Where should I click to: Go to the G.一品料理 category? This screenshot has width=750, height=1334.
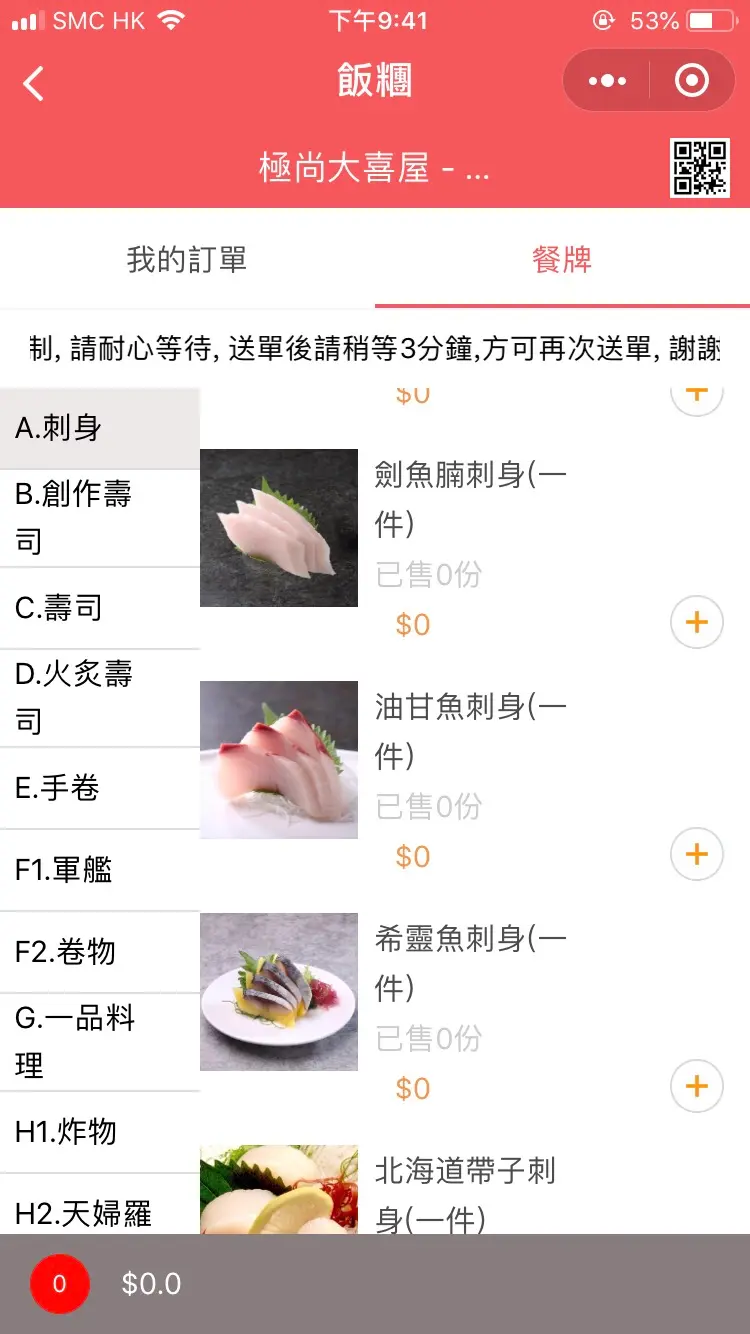(x=99, y=1041)
